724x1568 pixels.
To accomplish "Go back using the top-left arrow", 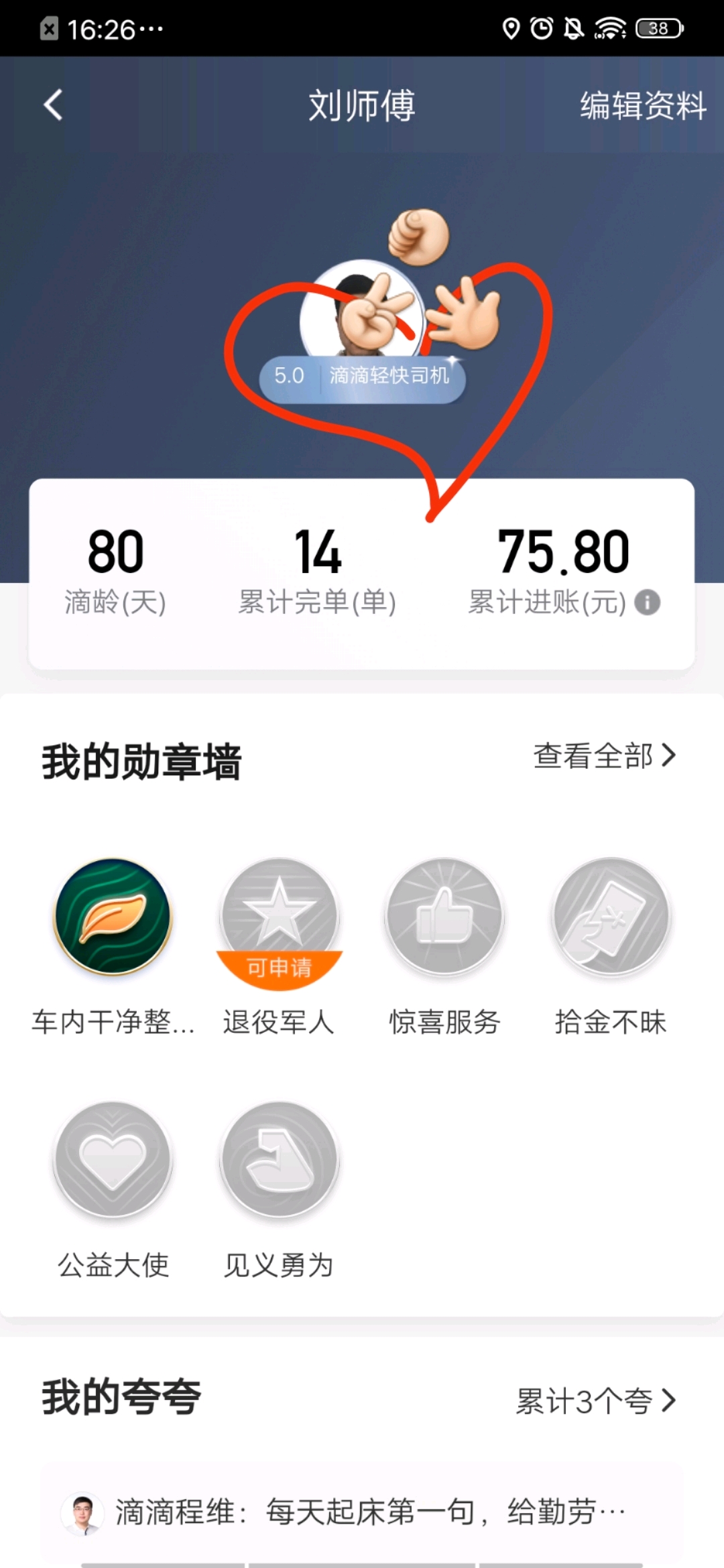I will click(54, 105).
